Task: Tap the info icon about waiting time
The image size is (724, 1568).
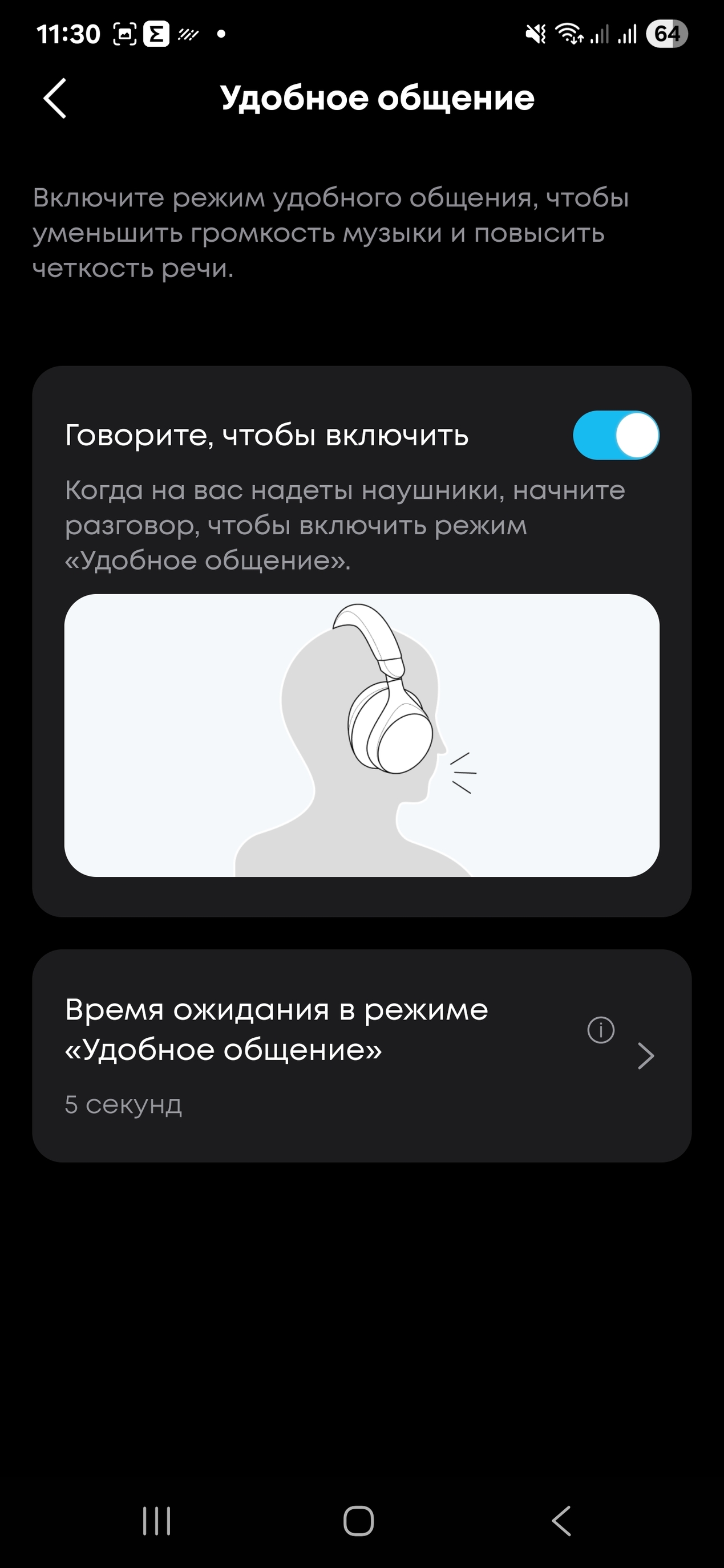Action: click(x=600, y=1031)
